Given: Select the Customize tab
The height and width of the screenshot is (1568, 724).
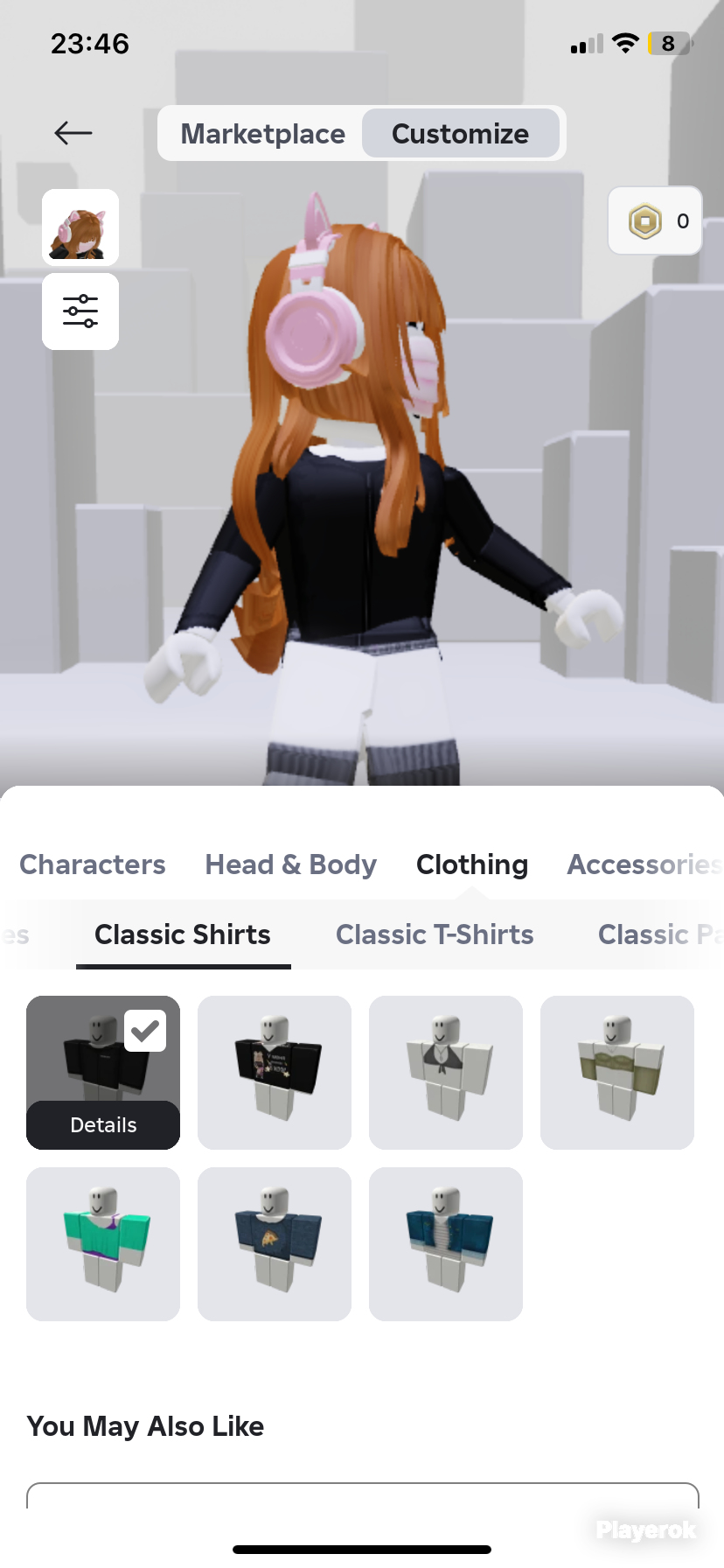Looking at the screenshot, I should 460,134.
